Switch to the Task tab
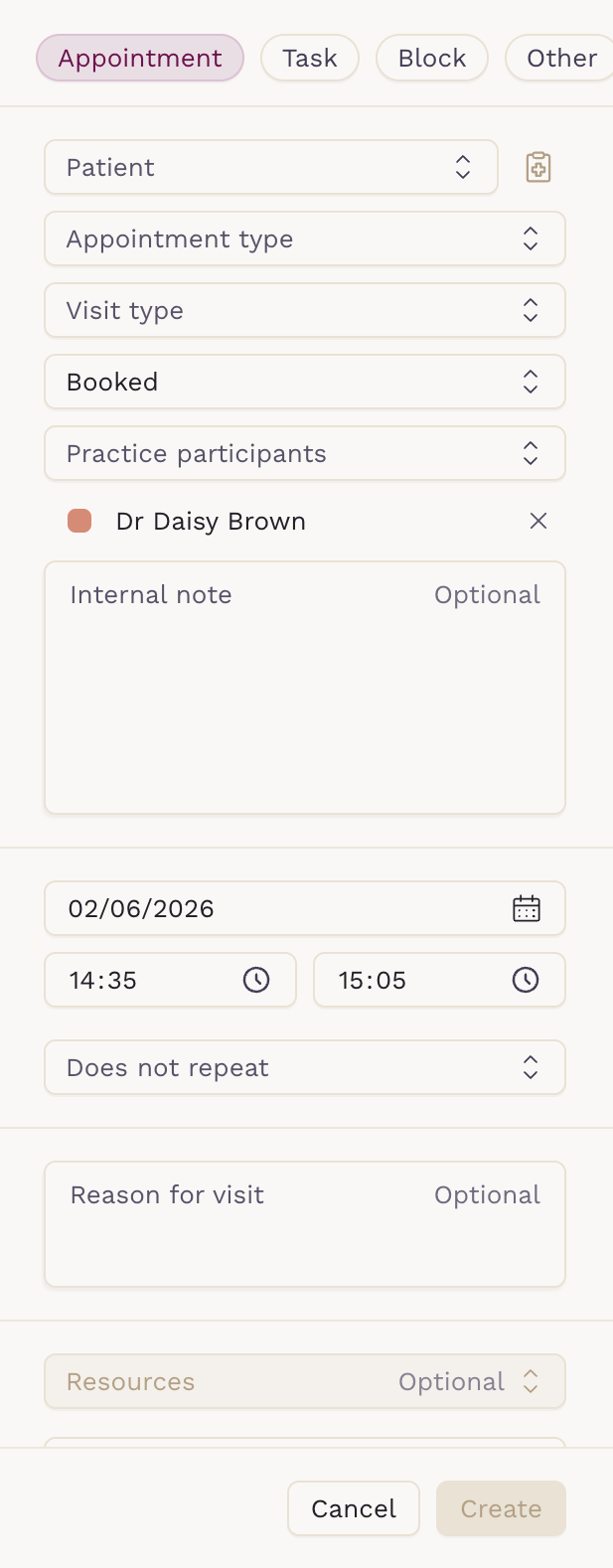The height and width of the screenshot is (1568, 613). click(x=309, y=59)
